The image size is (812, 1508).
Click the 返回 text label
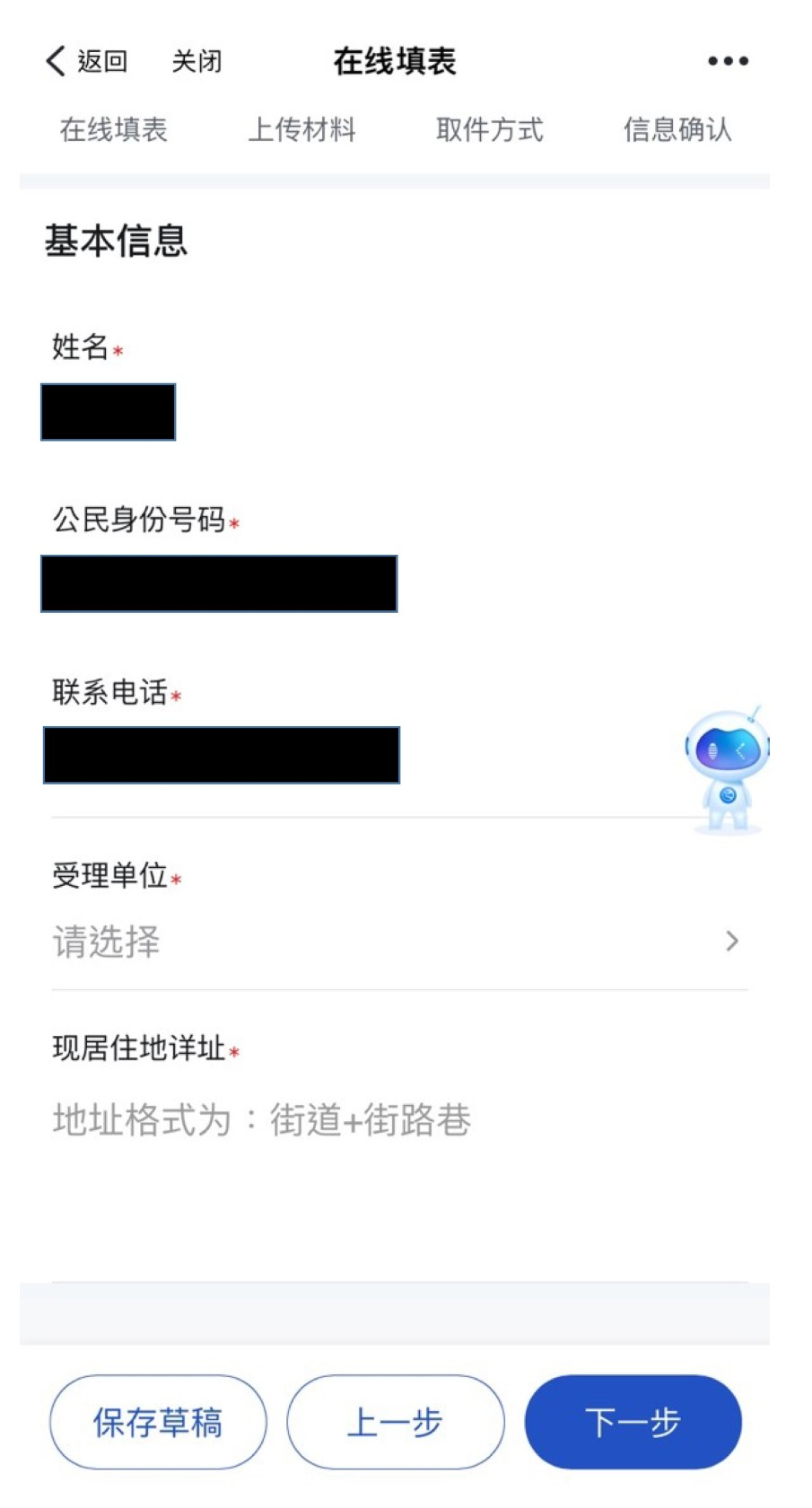[x=100, y=61]
